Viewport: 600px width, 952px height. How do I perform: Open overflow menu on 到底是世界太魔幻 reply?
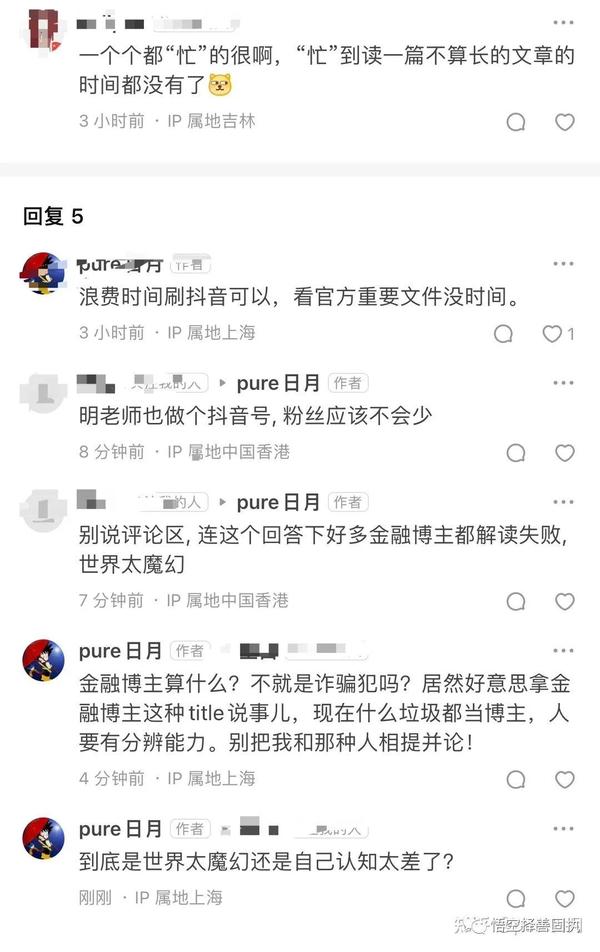tap(564, 830)
